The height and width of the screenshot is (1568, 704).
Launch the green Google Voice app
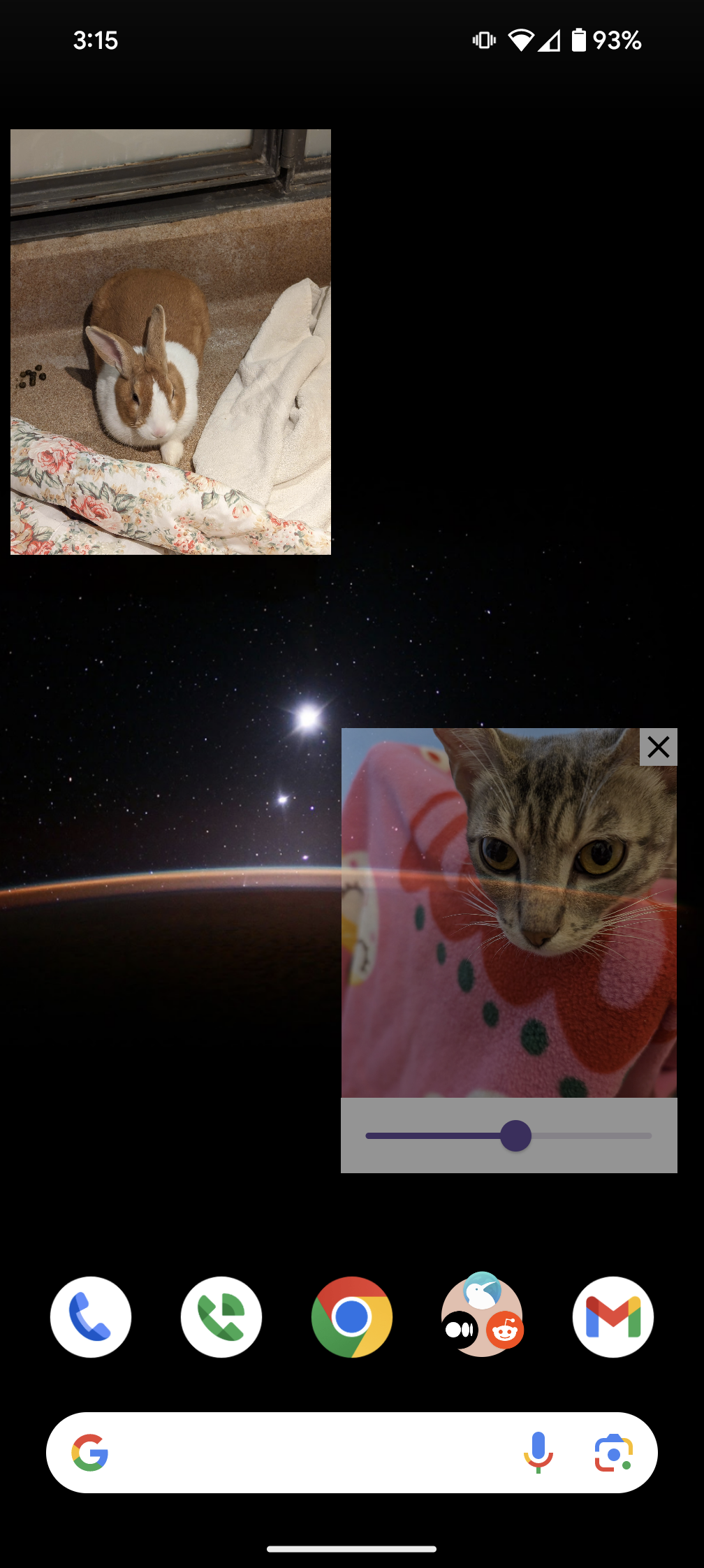click(221, 1316)
